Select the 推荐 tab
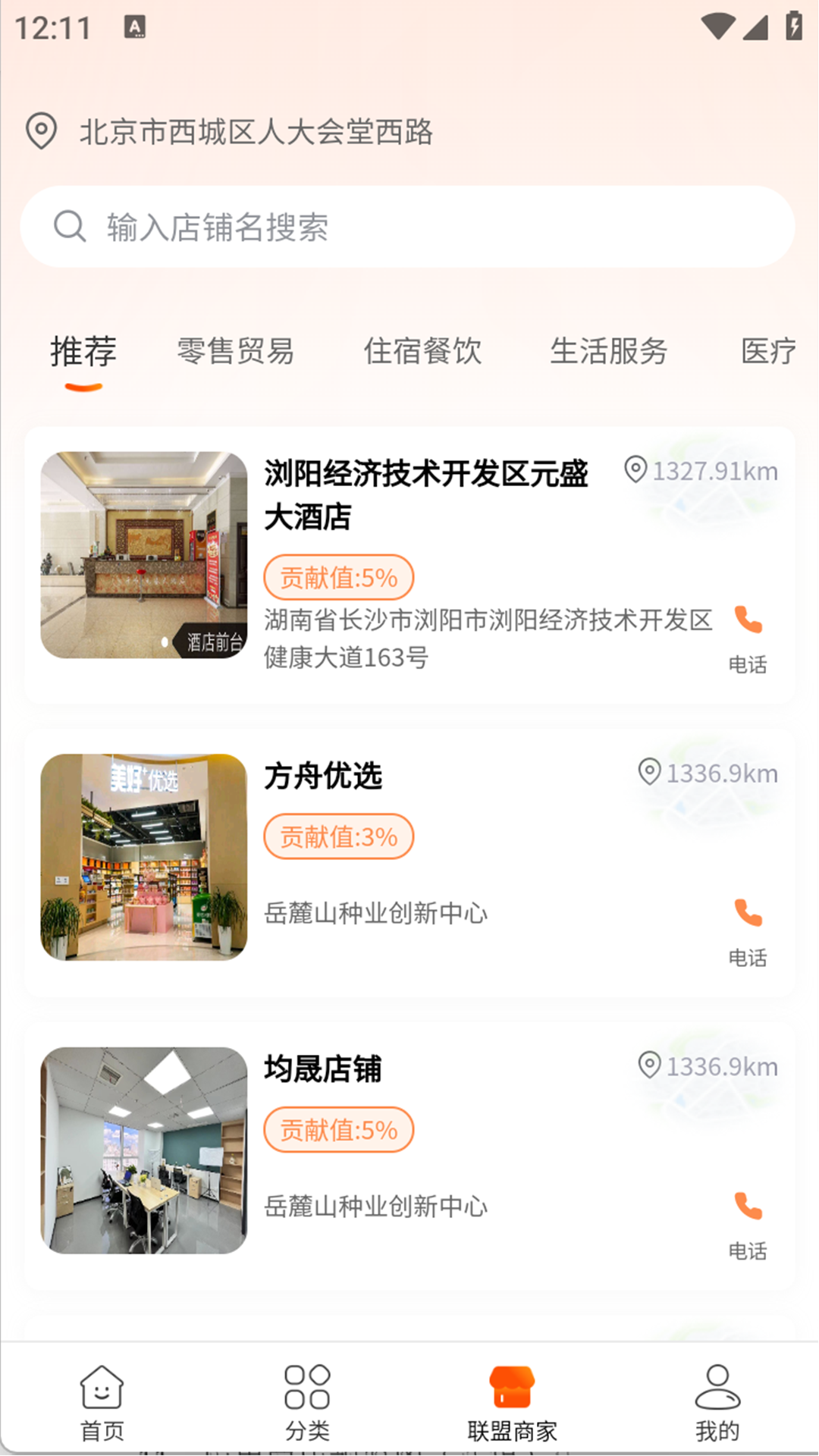The width and height of the screenshot is (819, 1456). 82,351
